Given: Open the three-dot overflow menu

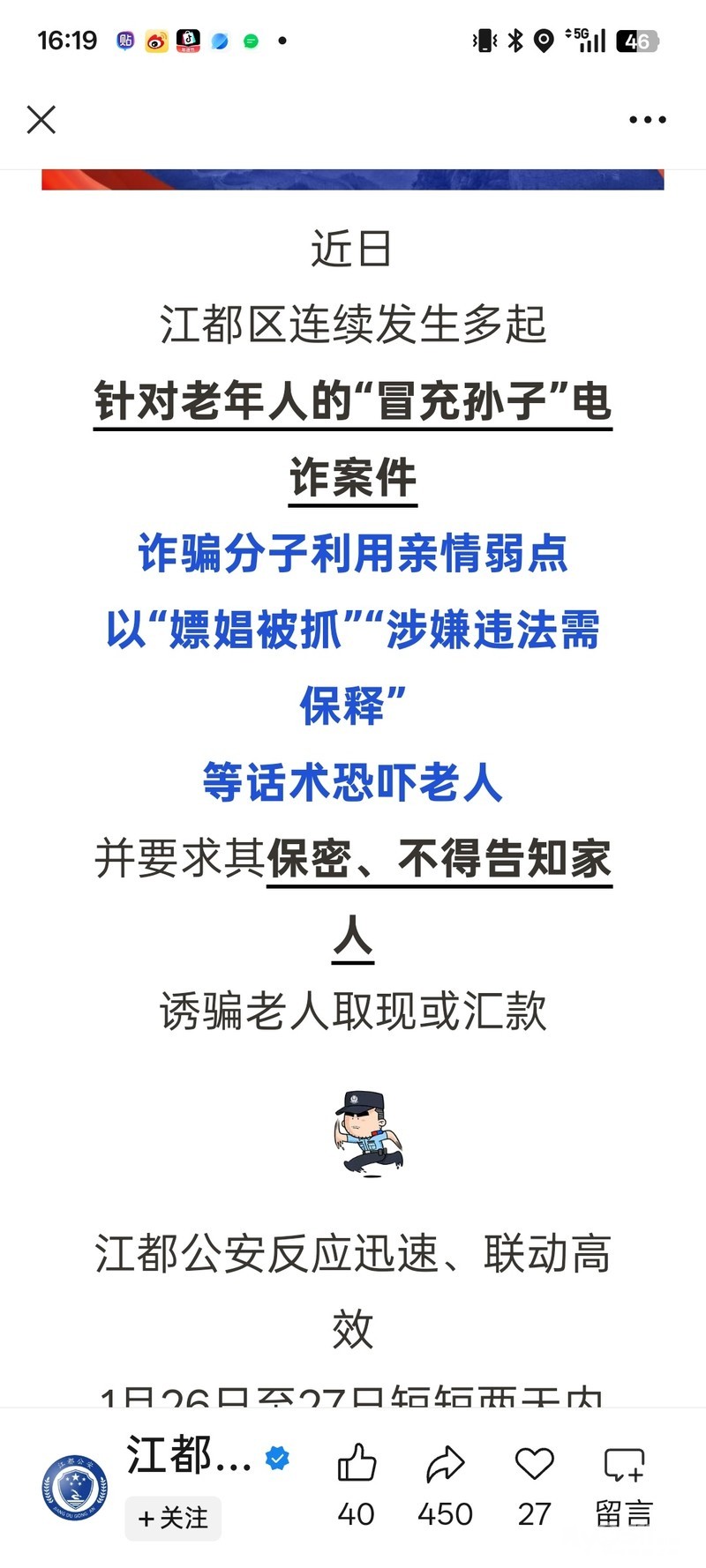Looking at the screenshot, I should point(648,120).
